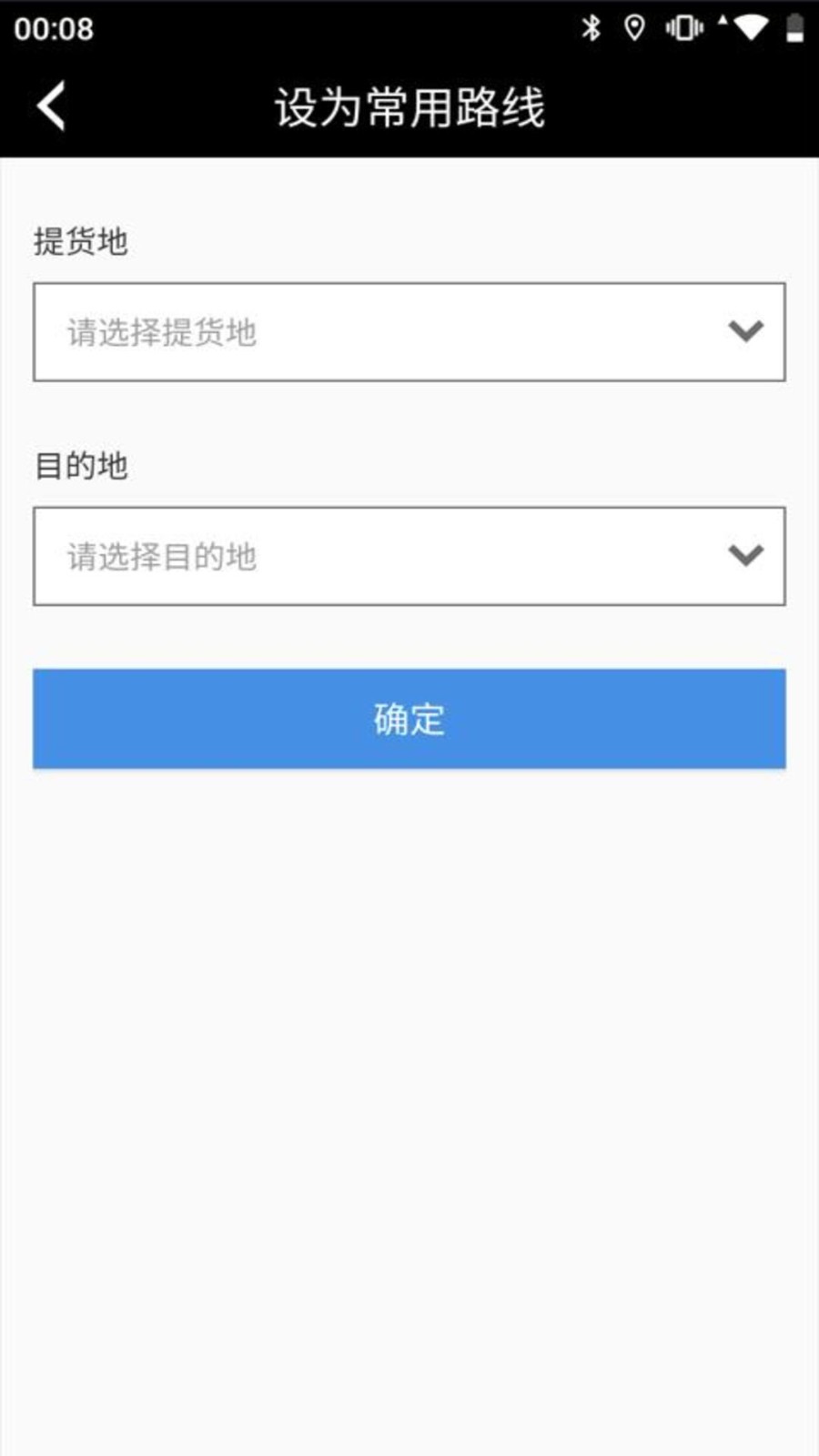819x1456 pixels.
Task: Open the 请选择提货地 dropdown
Action: click(x=409, y=332)
